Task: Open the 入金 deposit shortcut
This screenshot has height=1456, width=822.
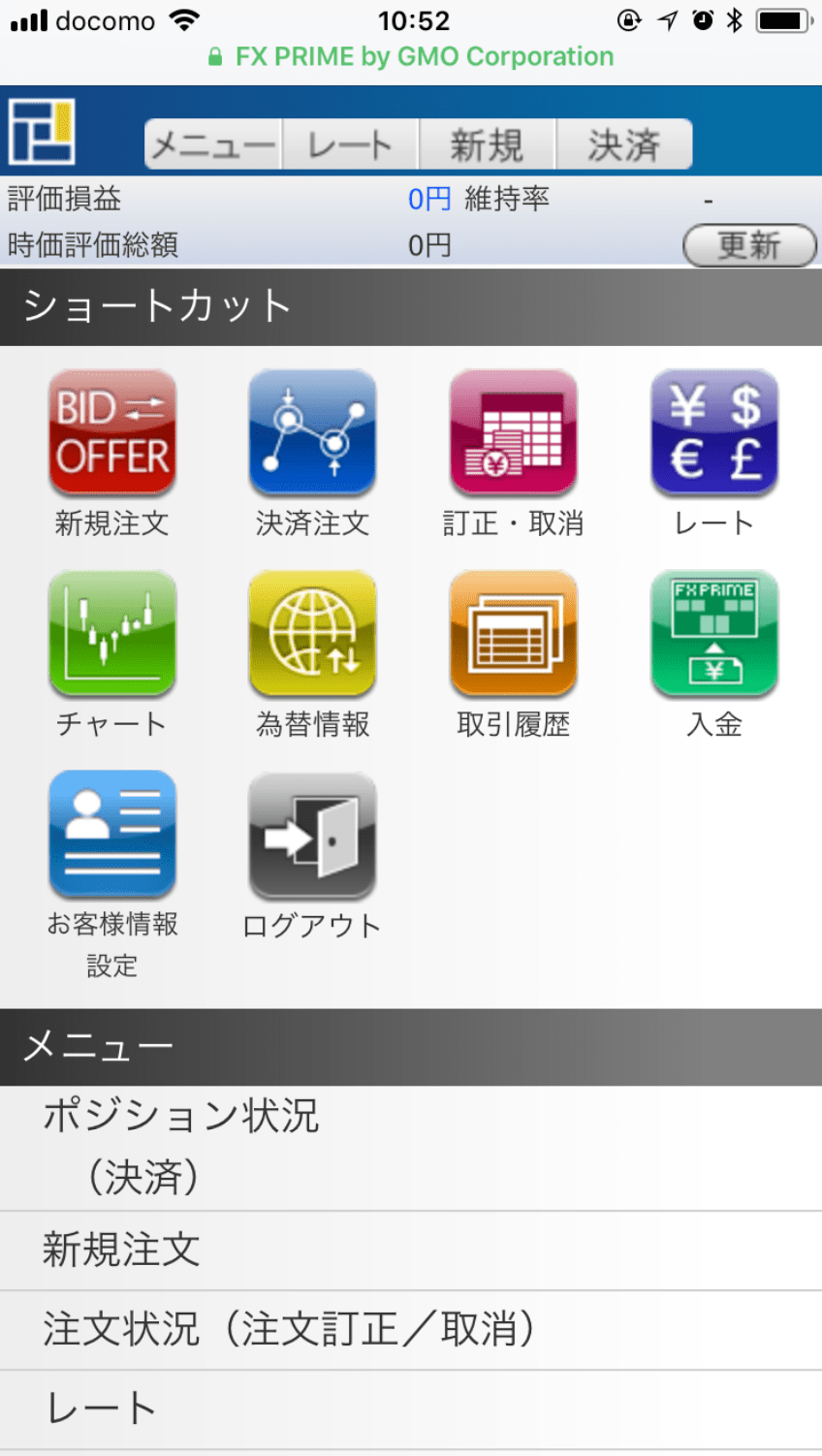Action: pos(713,633)
